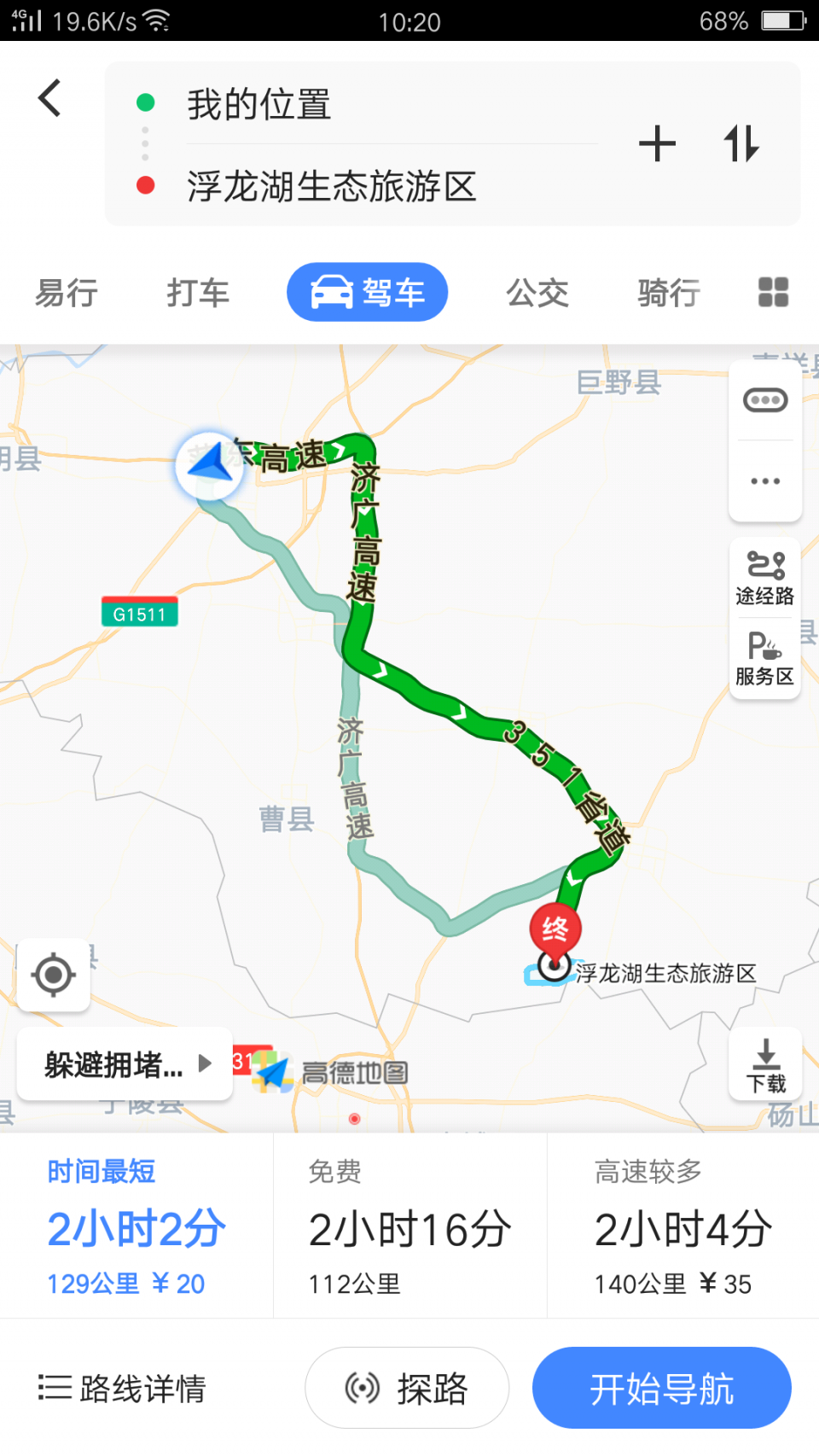Choose the 免费 2小时16分 route
819x1456 pixels.
click(x=409, y=1227)
